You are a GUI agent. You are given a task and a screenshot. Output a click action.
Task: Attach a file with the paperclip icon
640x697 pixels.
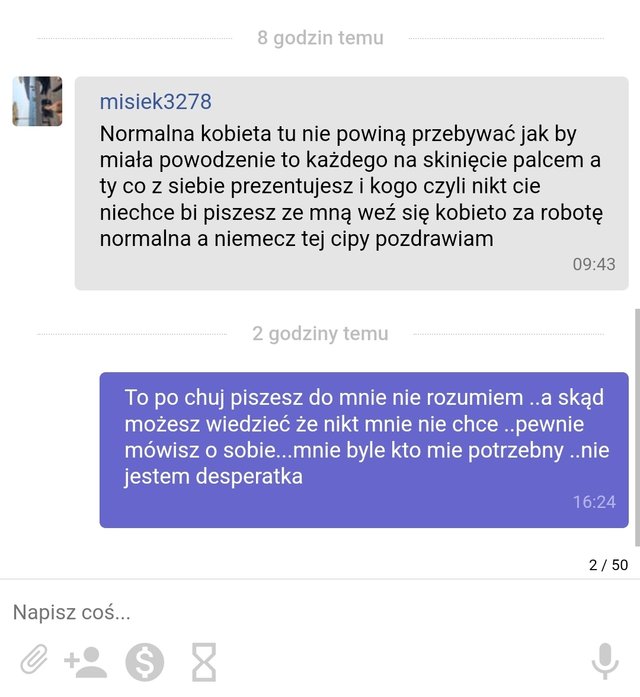34,661
